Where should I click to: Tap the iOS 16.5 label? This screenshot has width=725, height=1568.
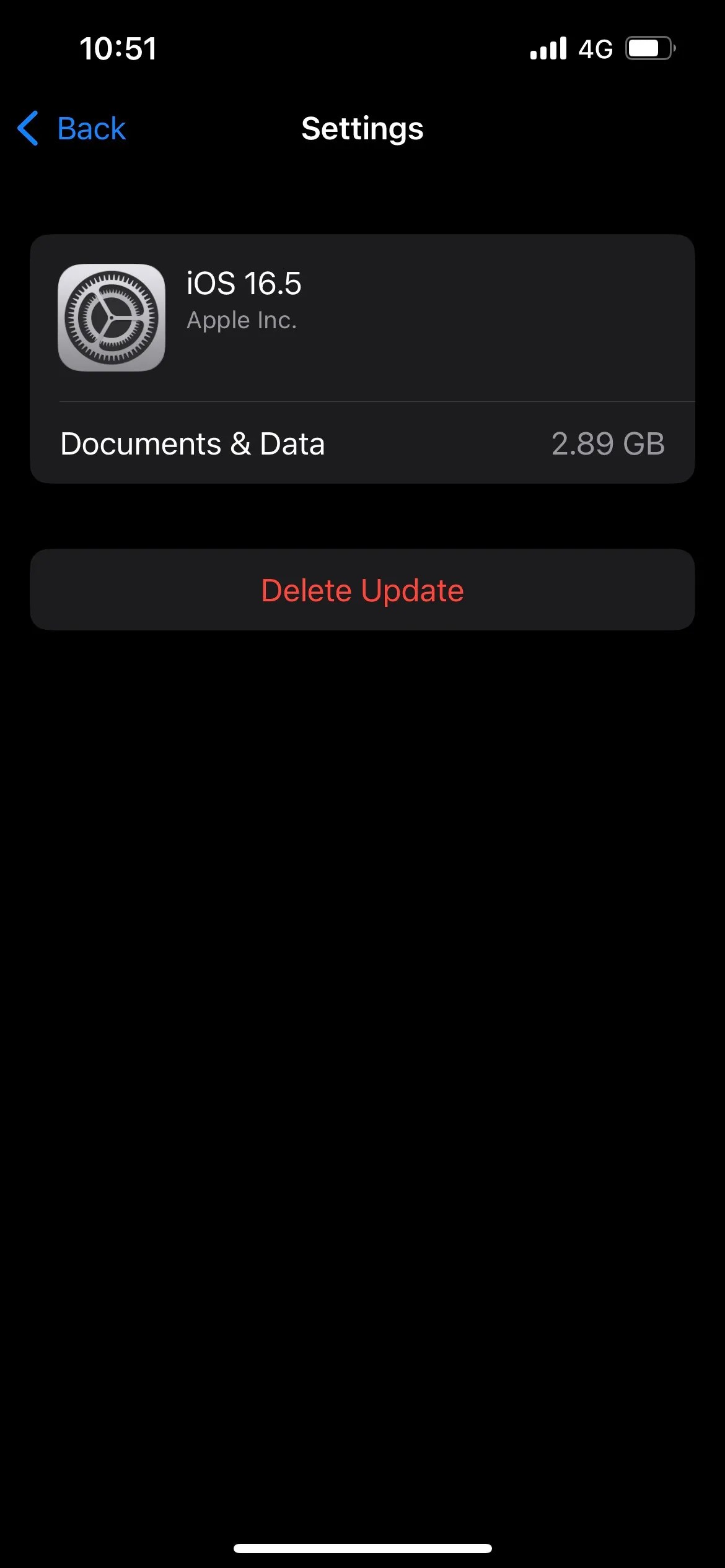pos(244,284)
